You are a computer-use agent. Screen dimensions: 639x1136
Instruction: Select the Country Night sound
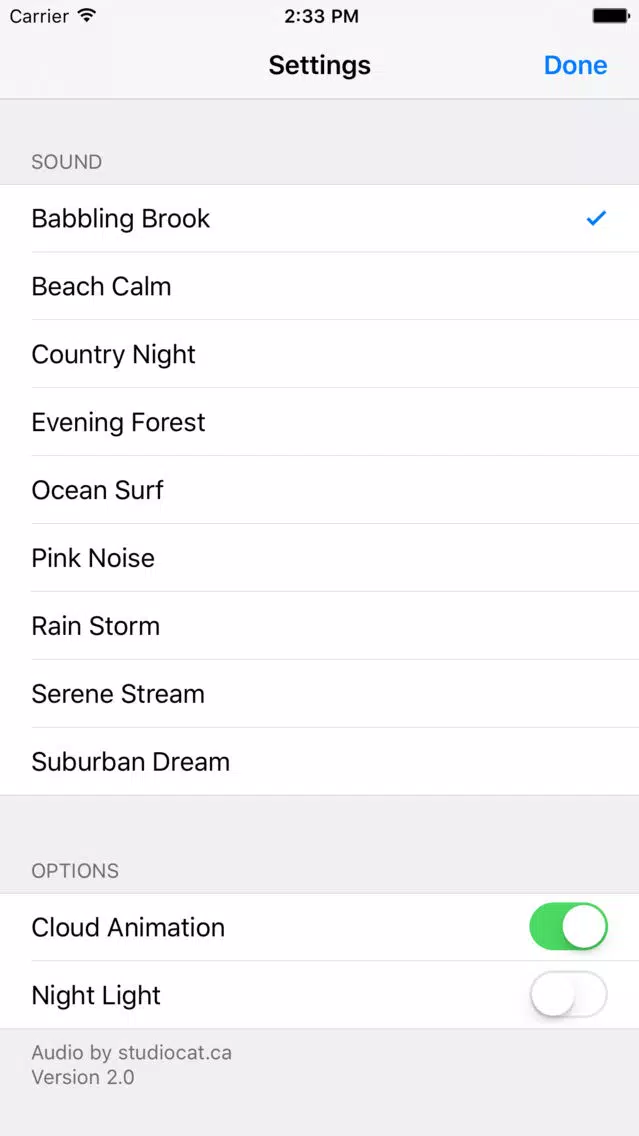[x=320, y=354]
